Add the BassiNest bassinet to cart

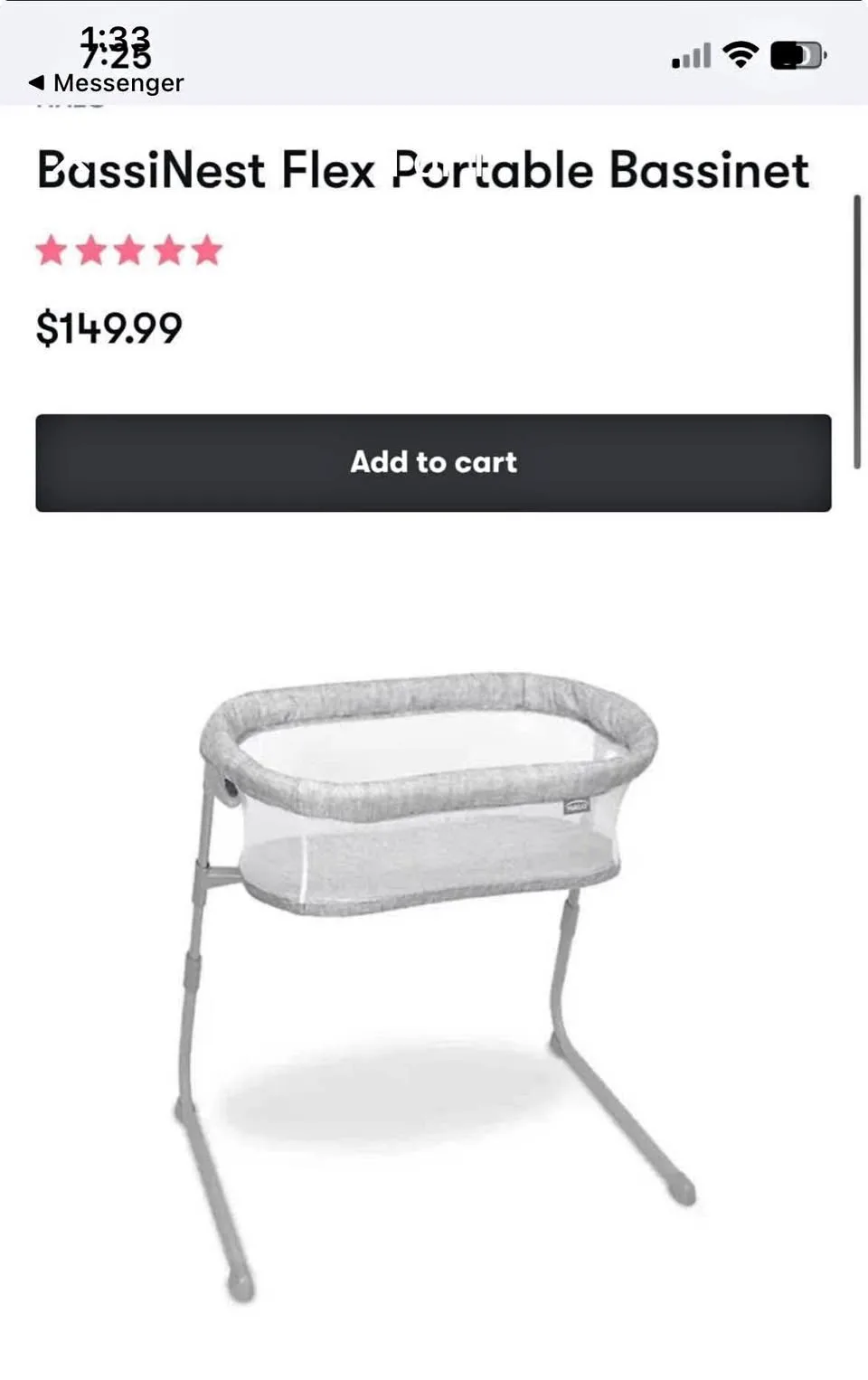433,462
